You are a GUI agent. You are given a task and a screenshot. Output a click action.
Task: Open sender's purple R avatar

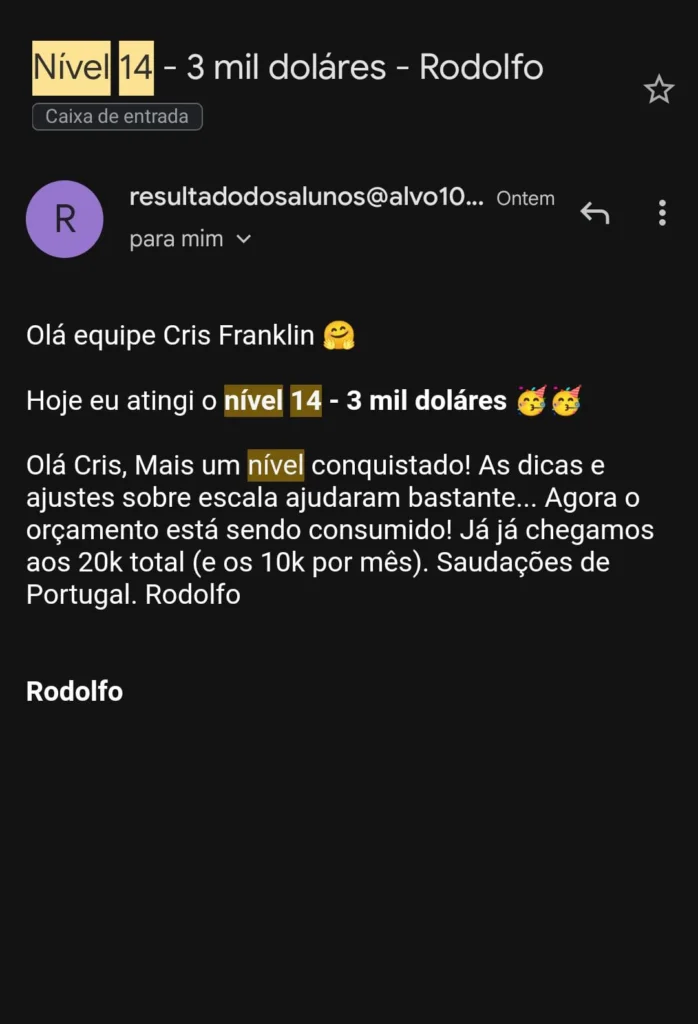64,219
